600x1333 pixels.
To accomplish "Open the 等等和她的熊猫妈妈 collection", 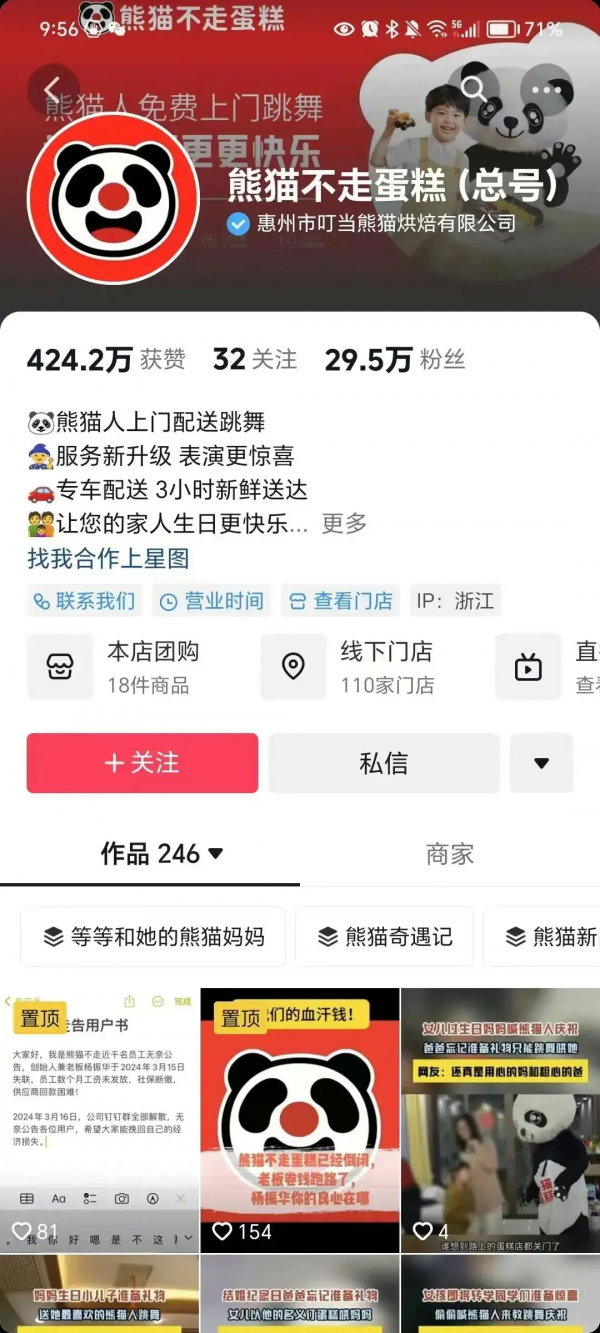I will pos(154,937).
